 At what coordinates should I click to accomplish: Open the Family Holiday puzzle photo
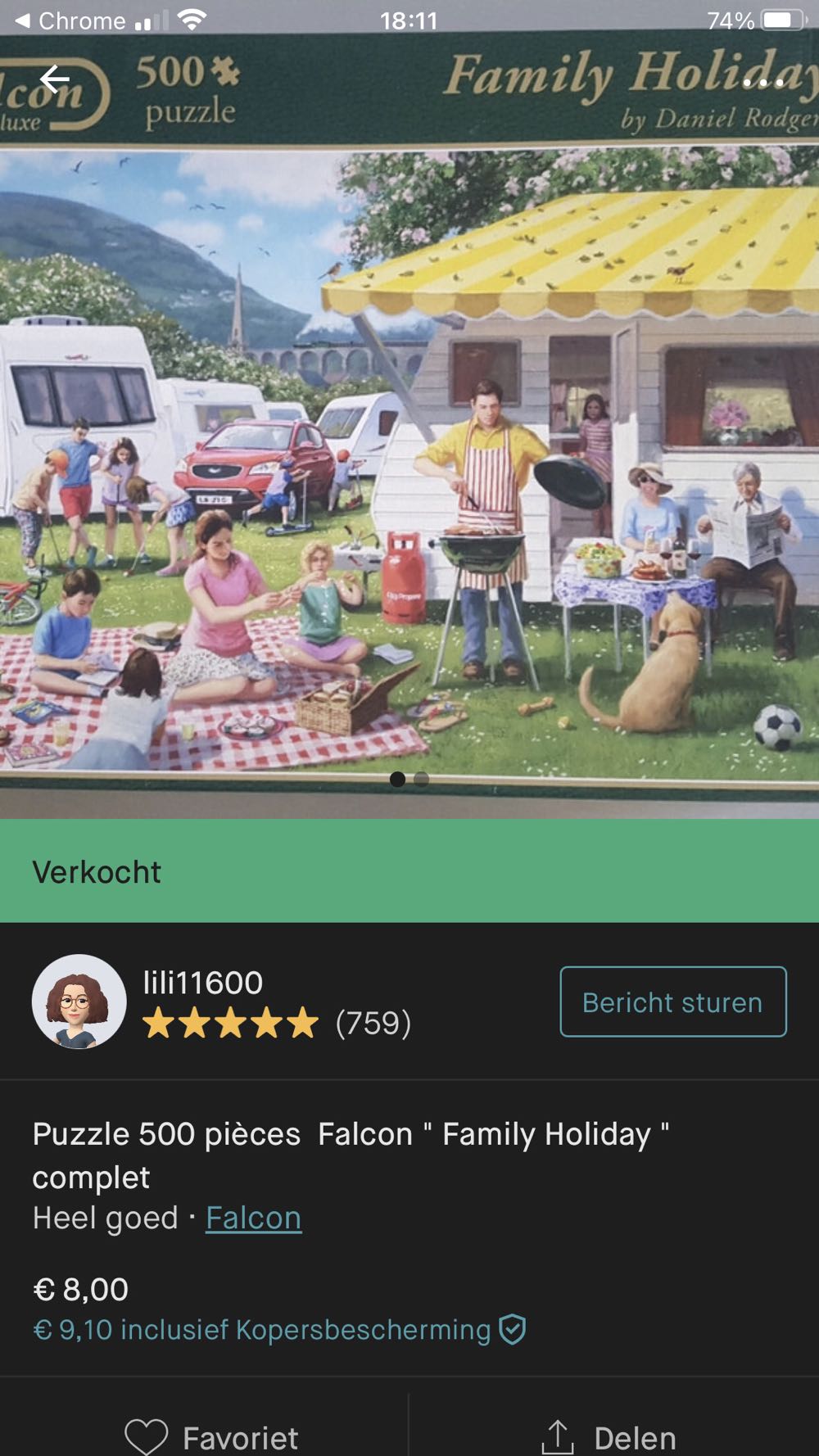pyautogui.click(x=409, y=459)
